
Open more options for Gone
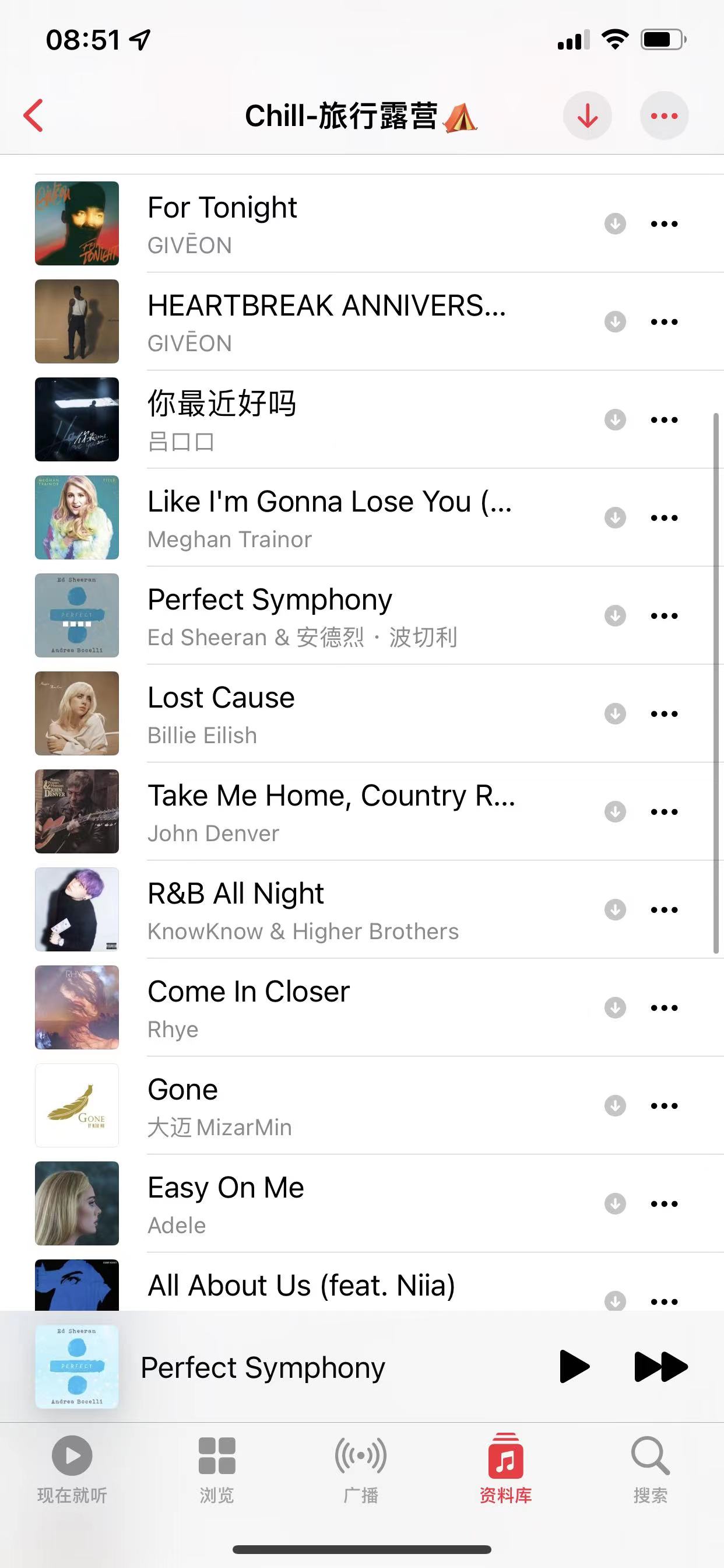coord(664,1105)
